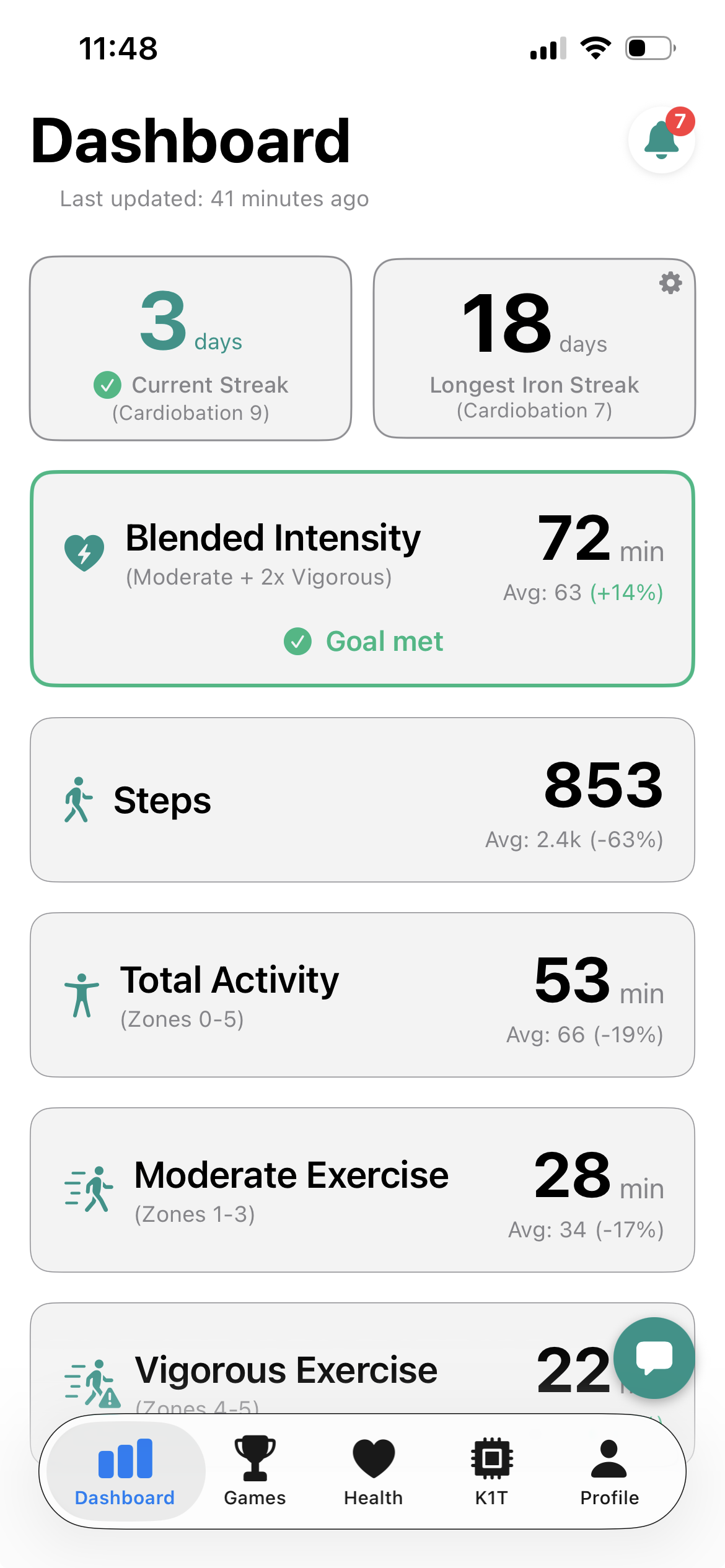This screenshot has width=725, height=1568.
Task: Open the floating chat button
Action: point(654,1358)
